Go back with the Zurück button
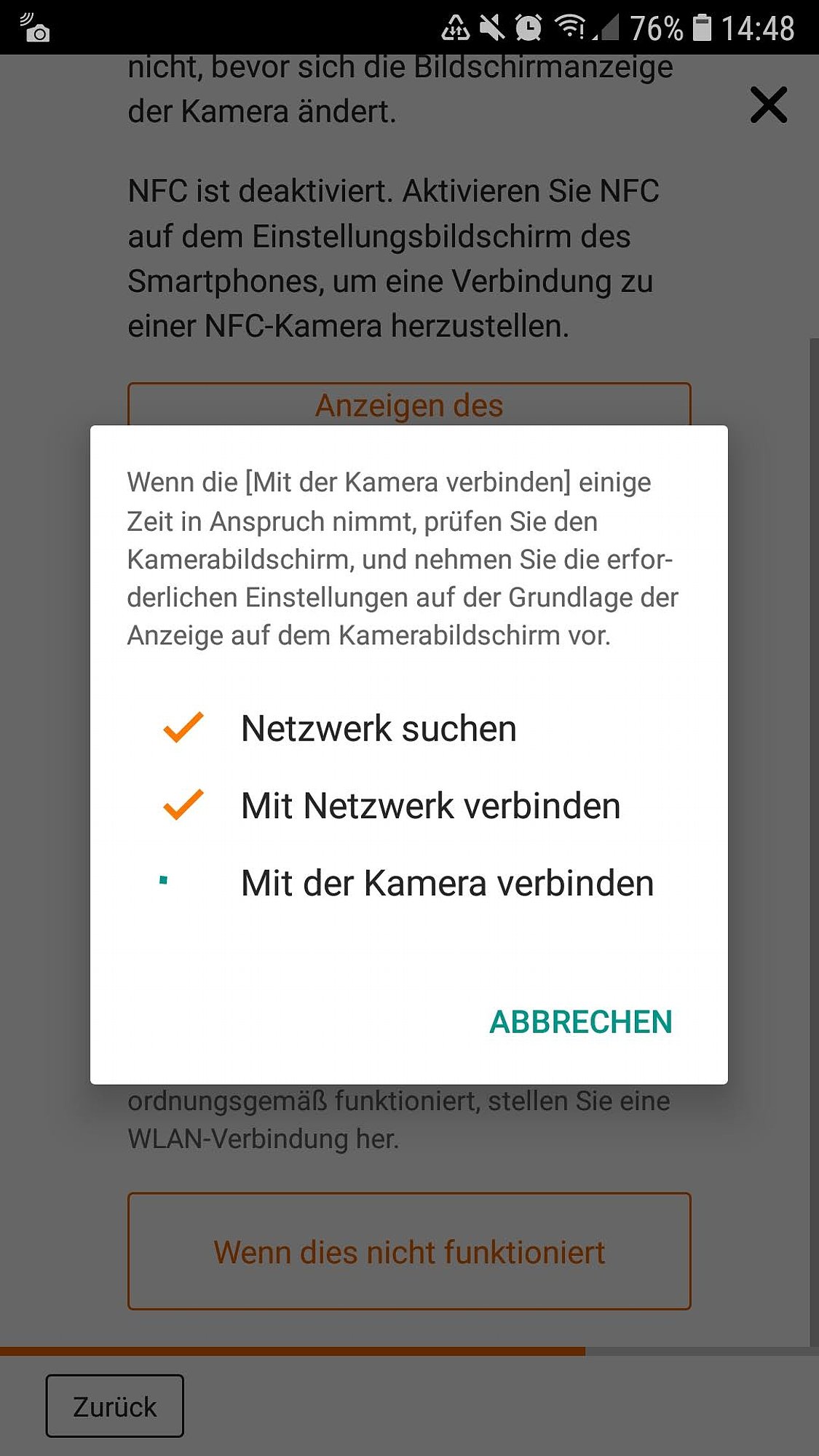This screenshot has width=819, height=1456. [114, 1406]
